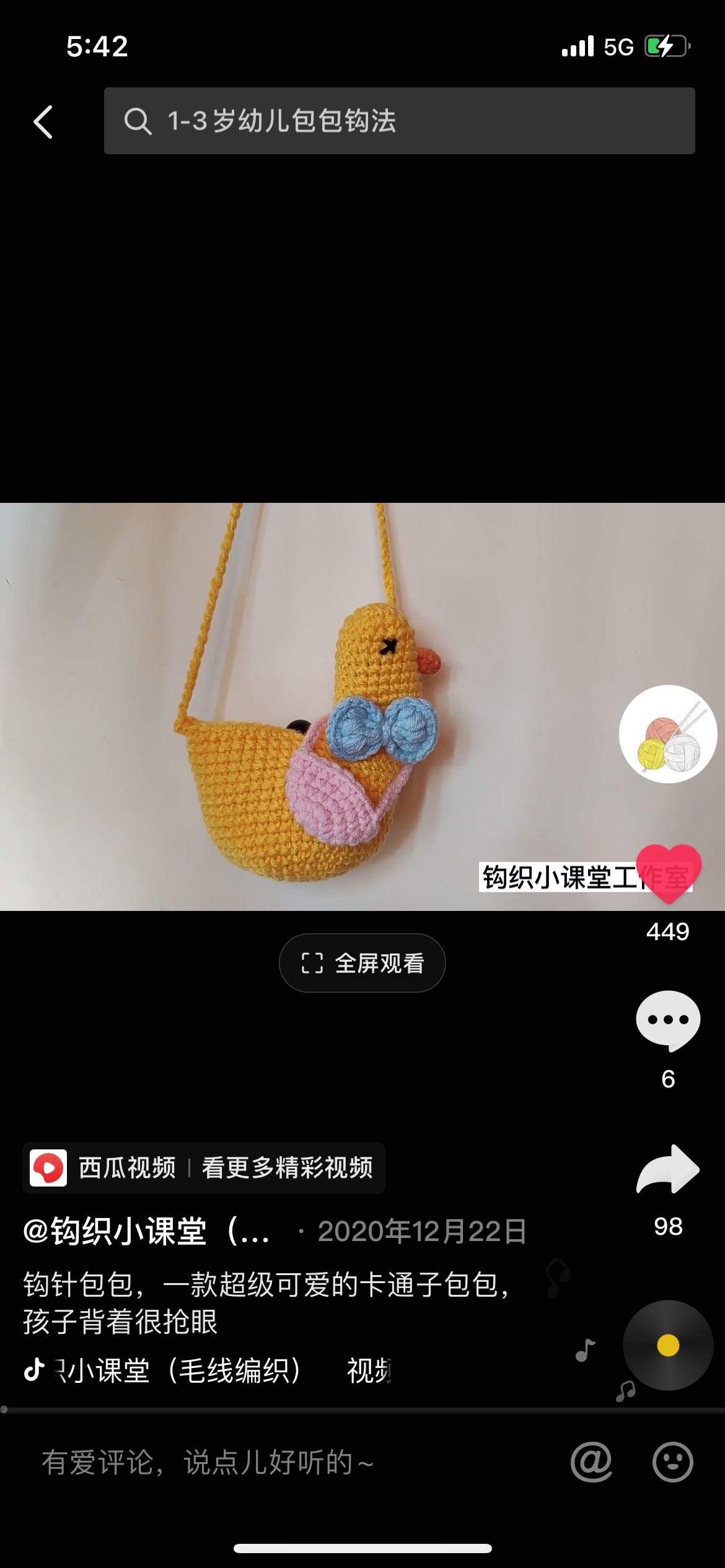Screen dimensions: 725x1568
Task: Tap 全屏观看 to view full screen
Action: pyautogui.click(x=362, y=963)
